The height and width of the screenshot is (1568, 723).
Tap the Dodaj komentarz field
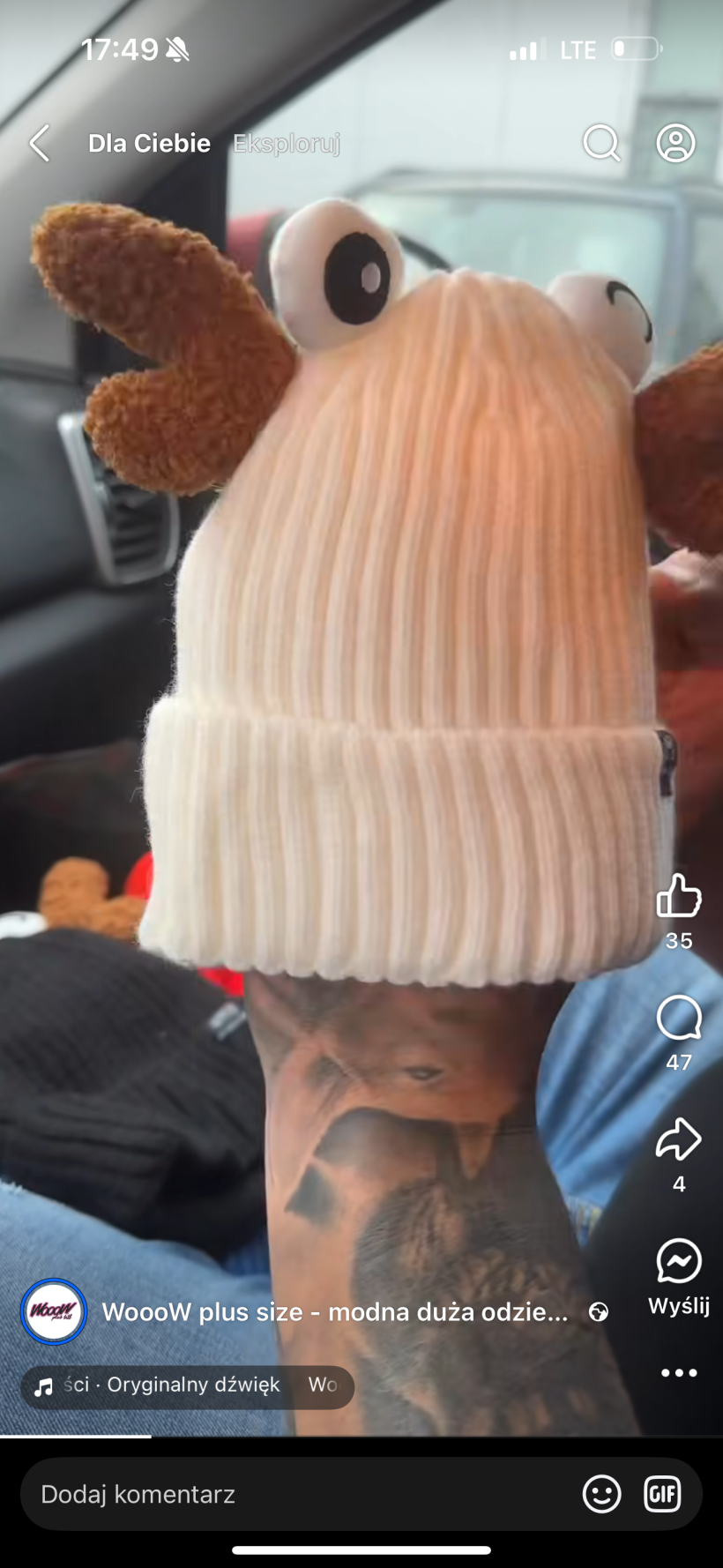point(291,1494)
